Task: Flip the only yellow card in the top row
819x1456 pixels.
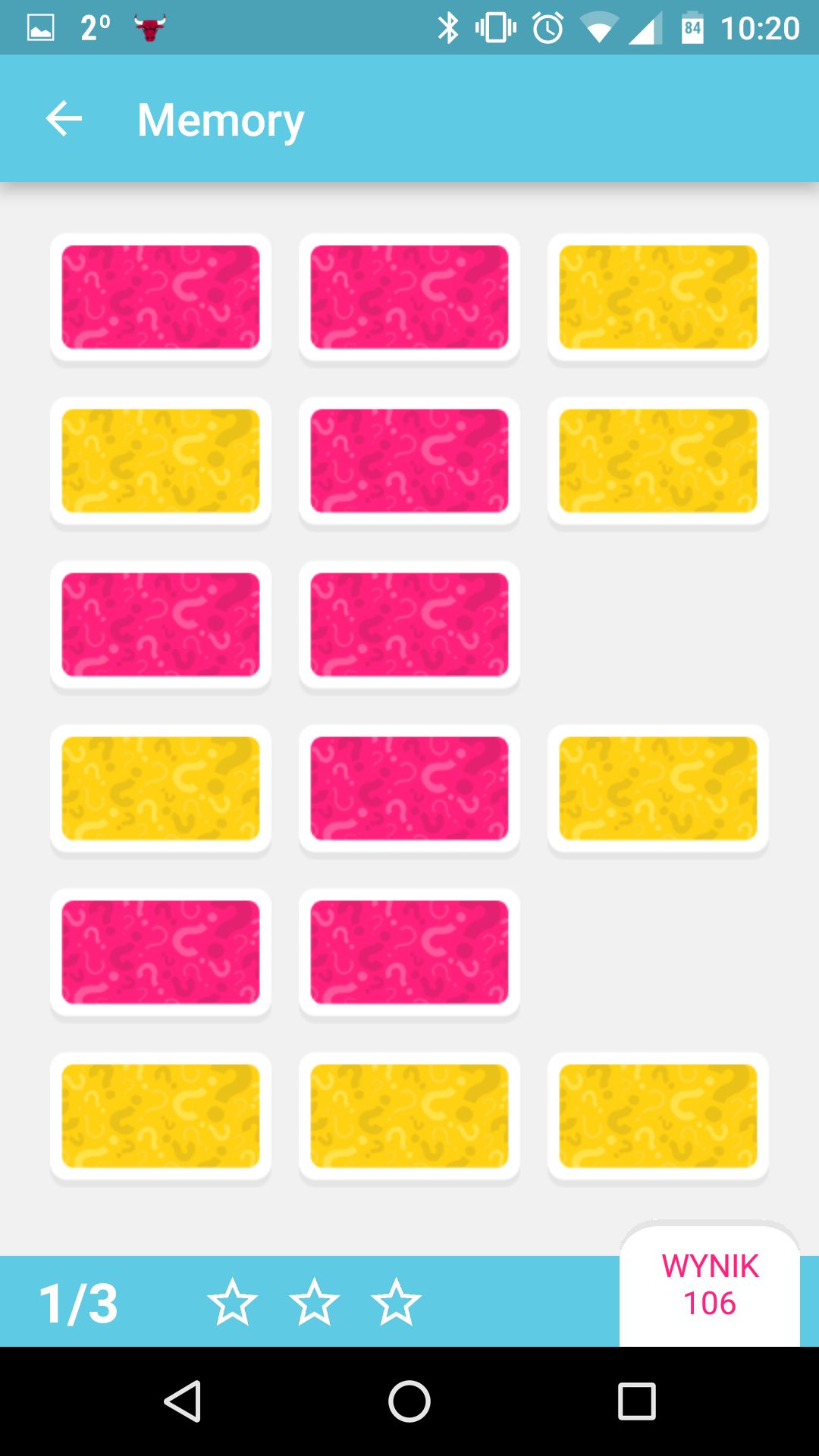Action: (x=658, y=297)
